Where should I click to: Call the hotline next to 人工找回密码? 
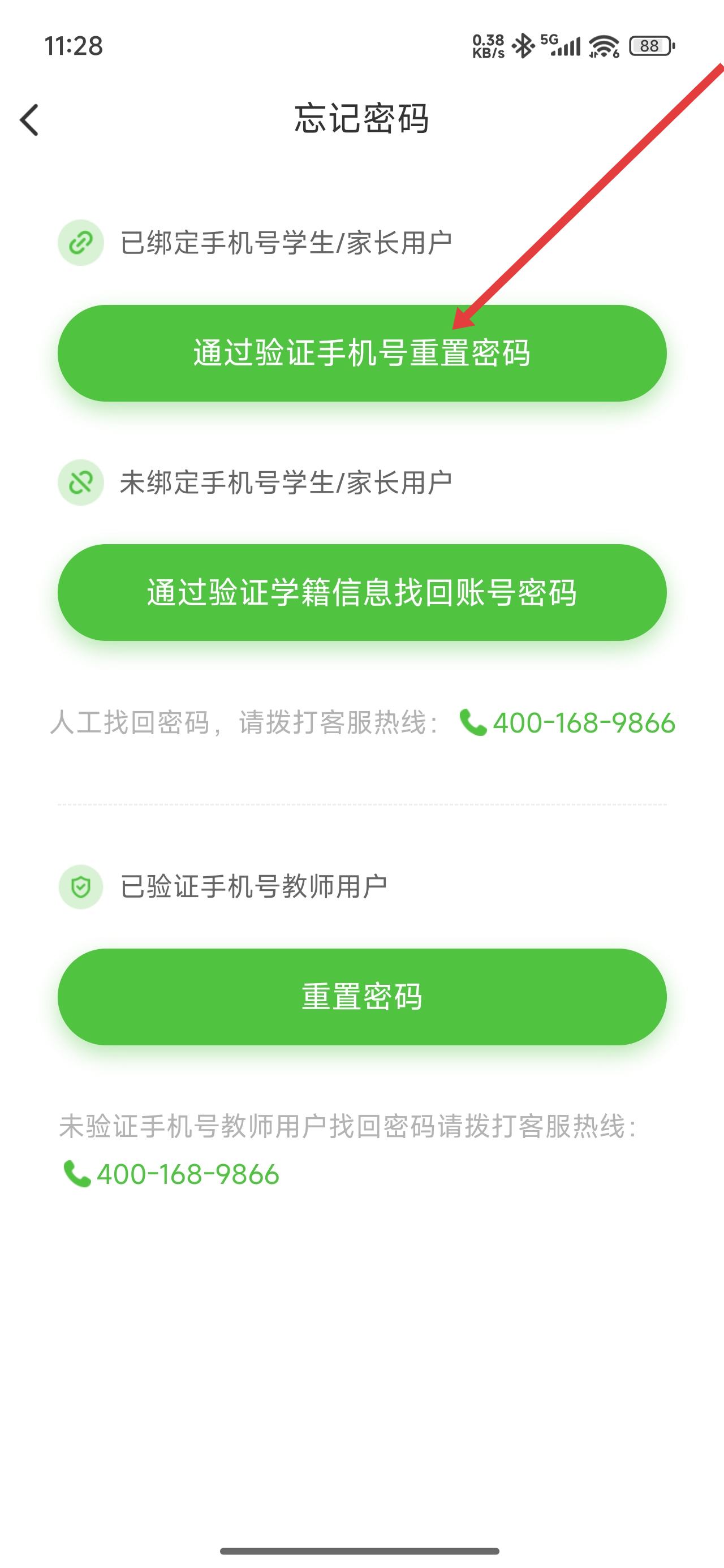tap(567, 722)
